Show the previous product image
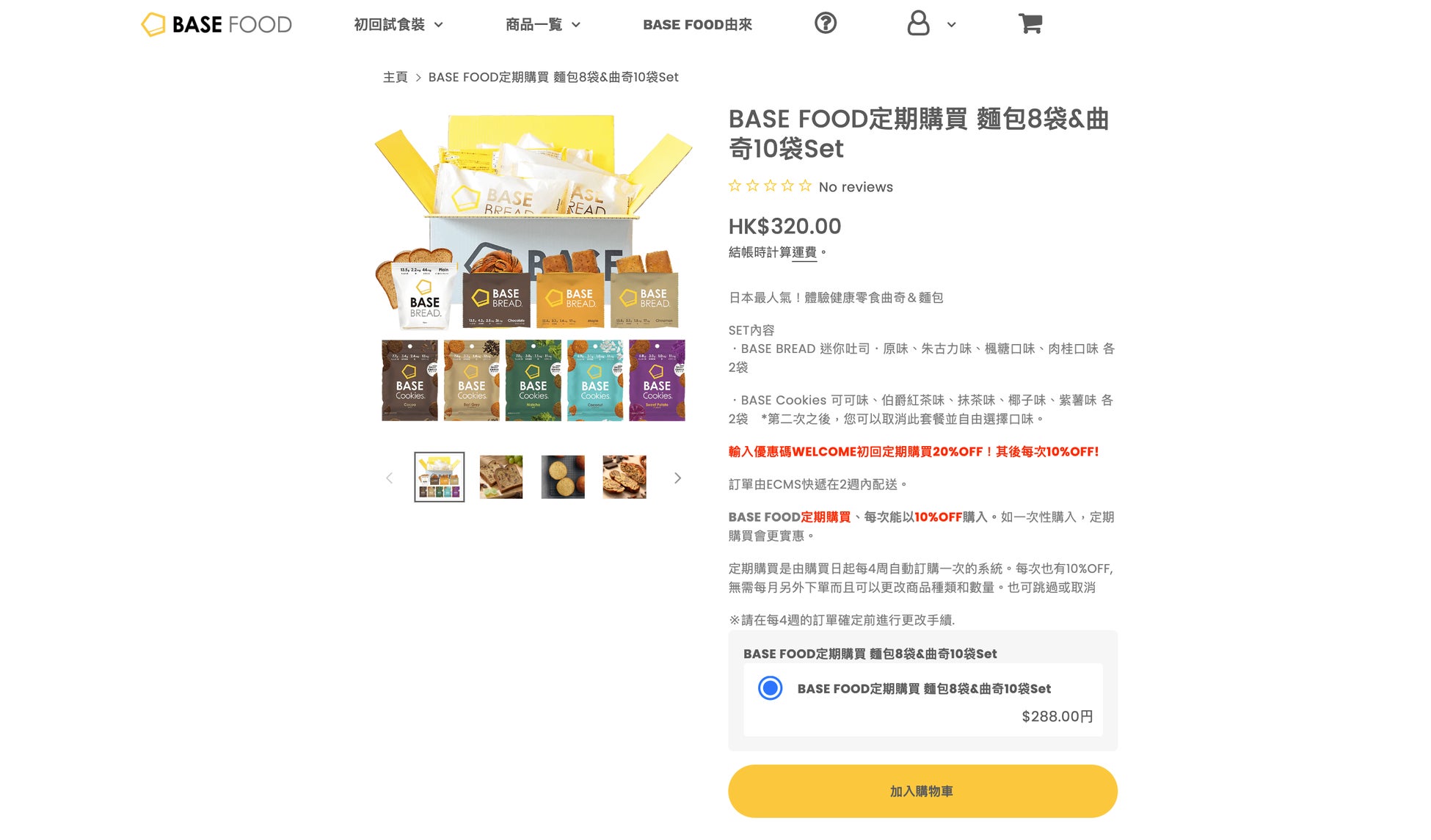The width and height of the screenshot is (1431, 840). tap(390, 478)
